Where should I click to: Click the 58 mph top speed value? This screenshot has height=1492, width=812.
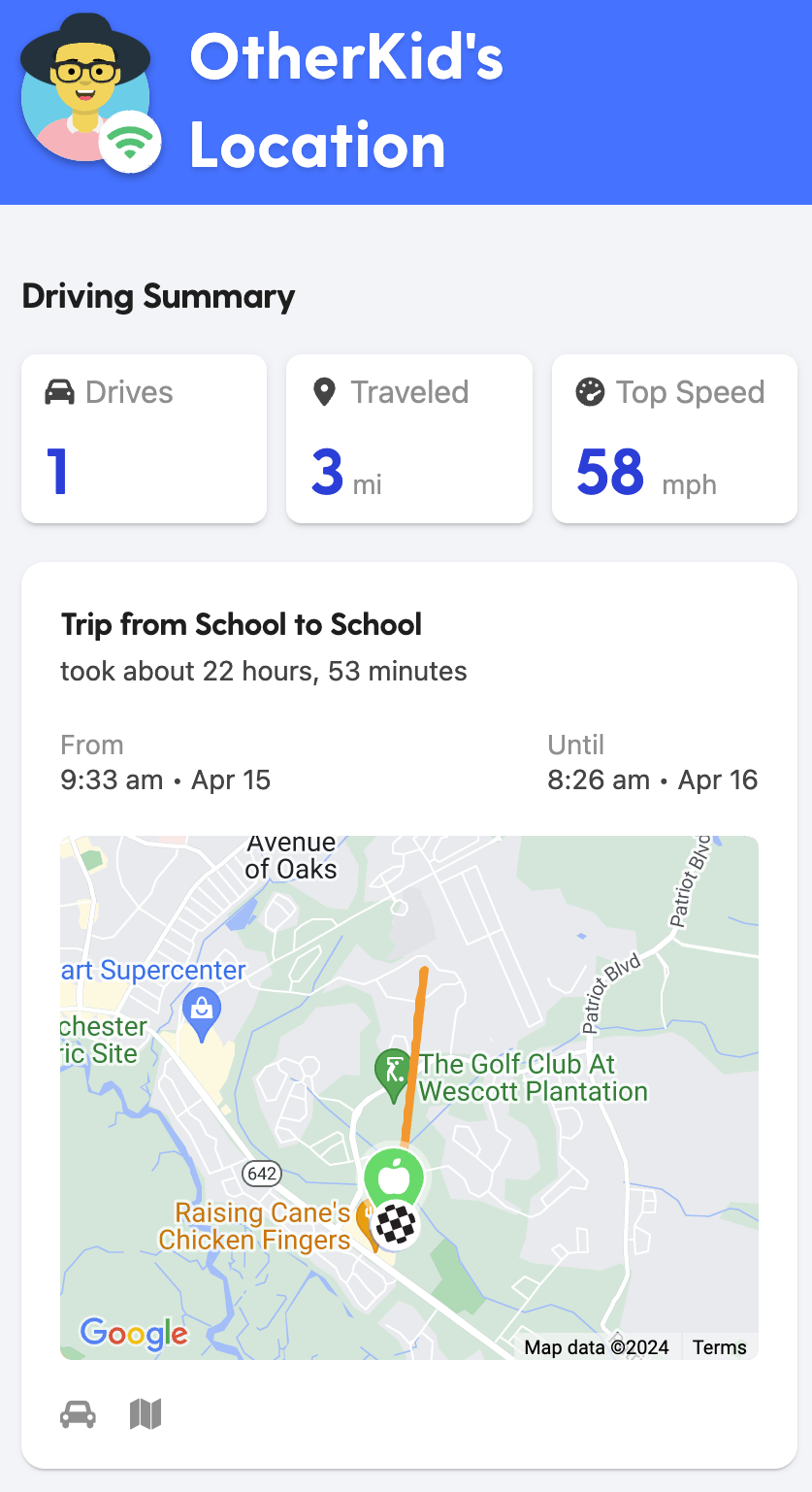pyautogui.click(x=608, y=473)
